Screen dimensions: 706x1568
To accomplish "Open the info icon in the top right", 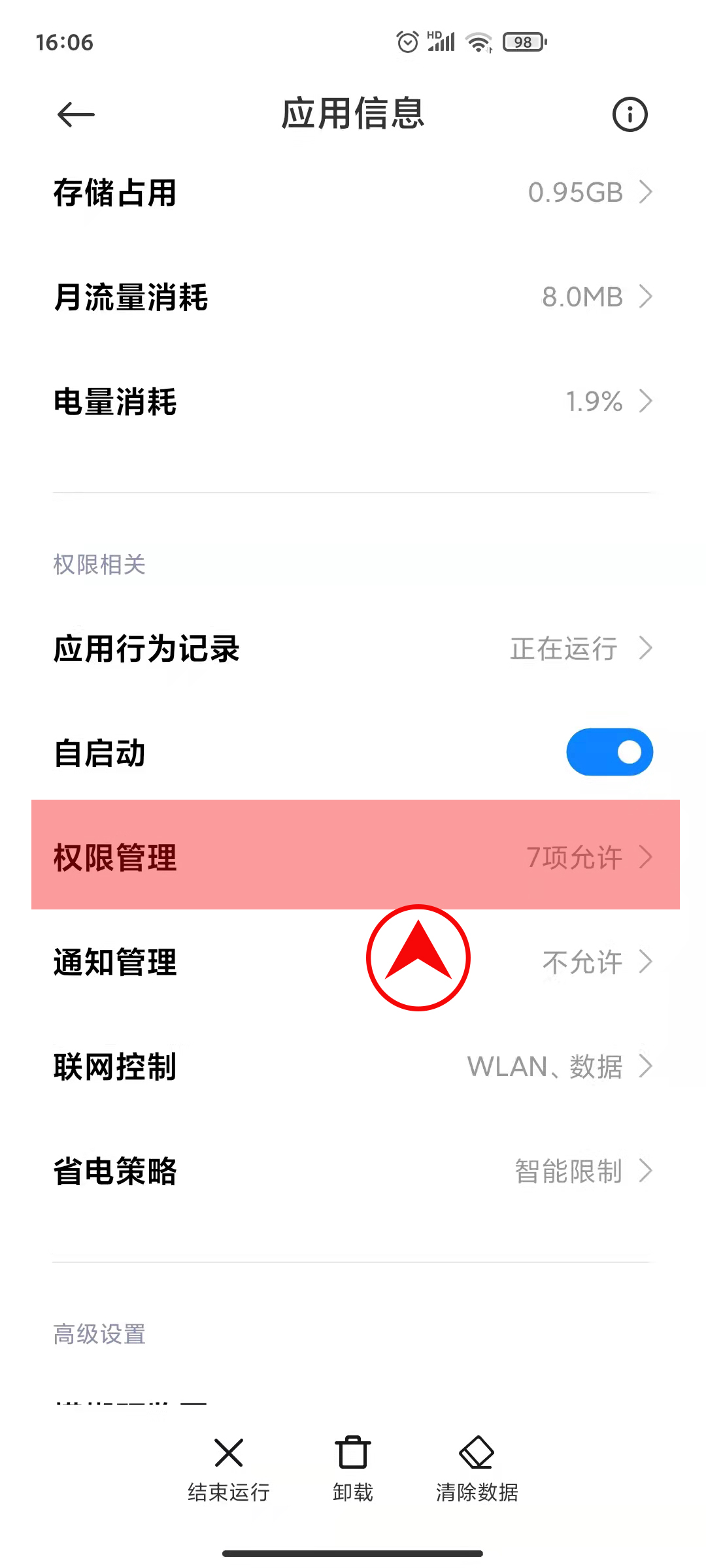I will [x=630, y=114].
